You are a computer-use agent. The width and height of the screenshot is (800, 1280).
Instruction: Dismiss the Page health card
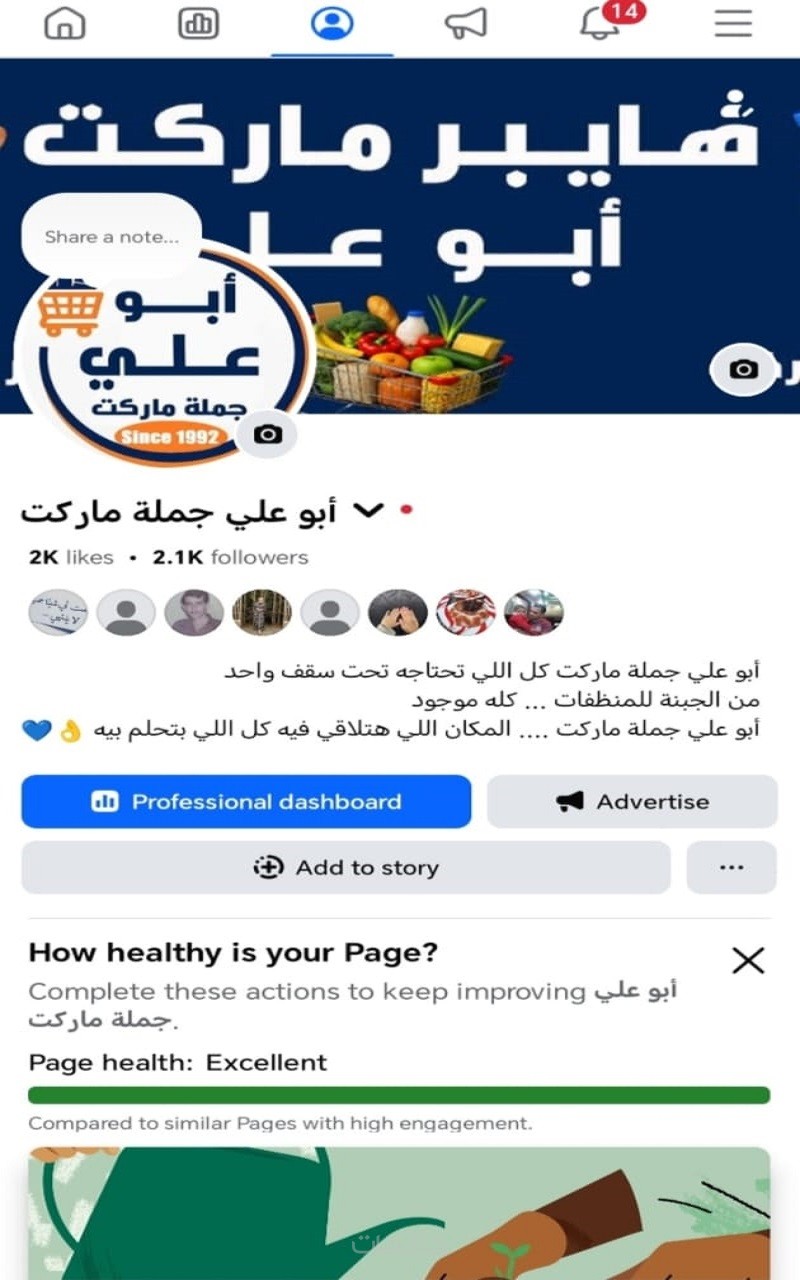747,961
